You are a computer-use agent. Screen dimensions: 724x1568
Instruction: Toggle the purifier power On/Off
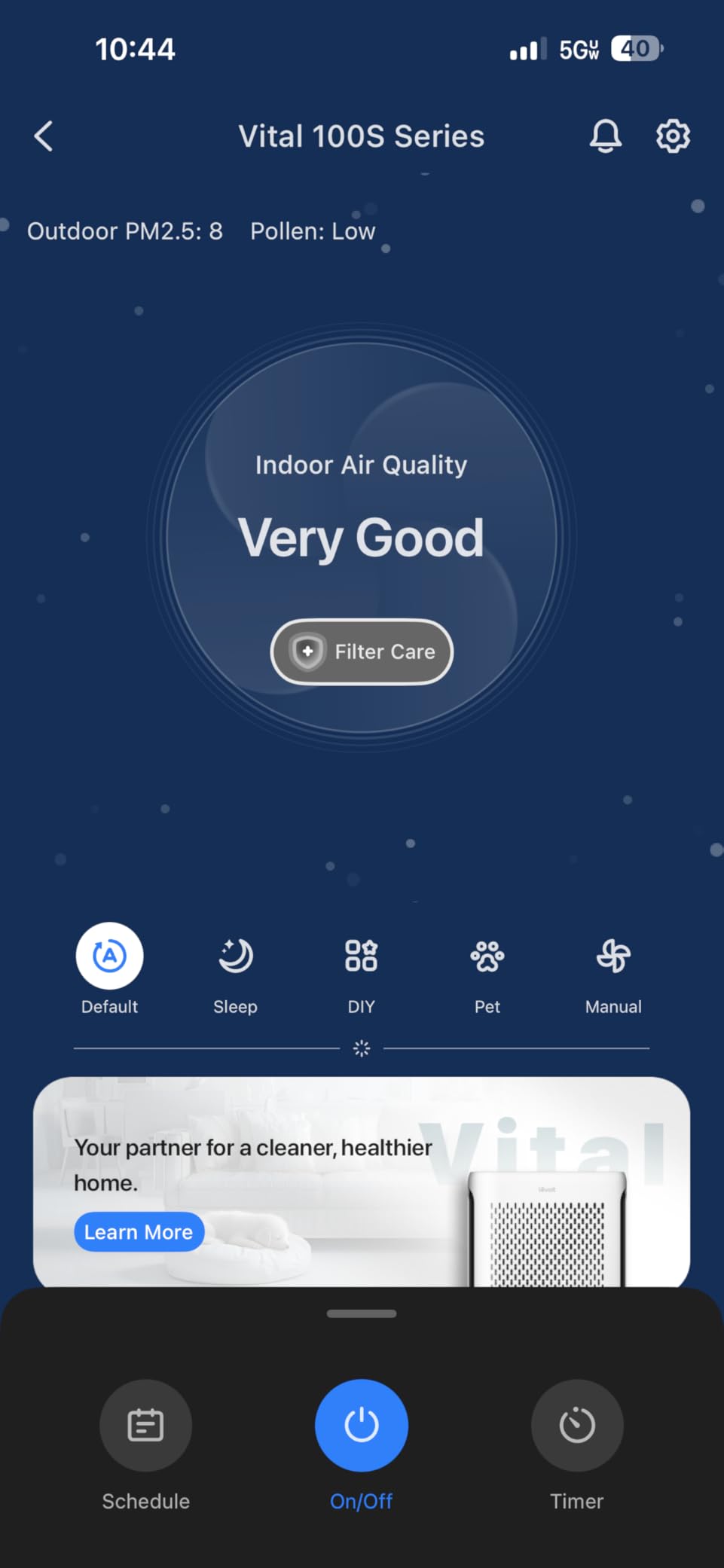point(361,1424)
